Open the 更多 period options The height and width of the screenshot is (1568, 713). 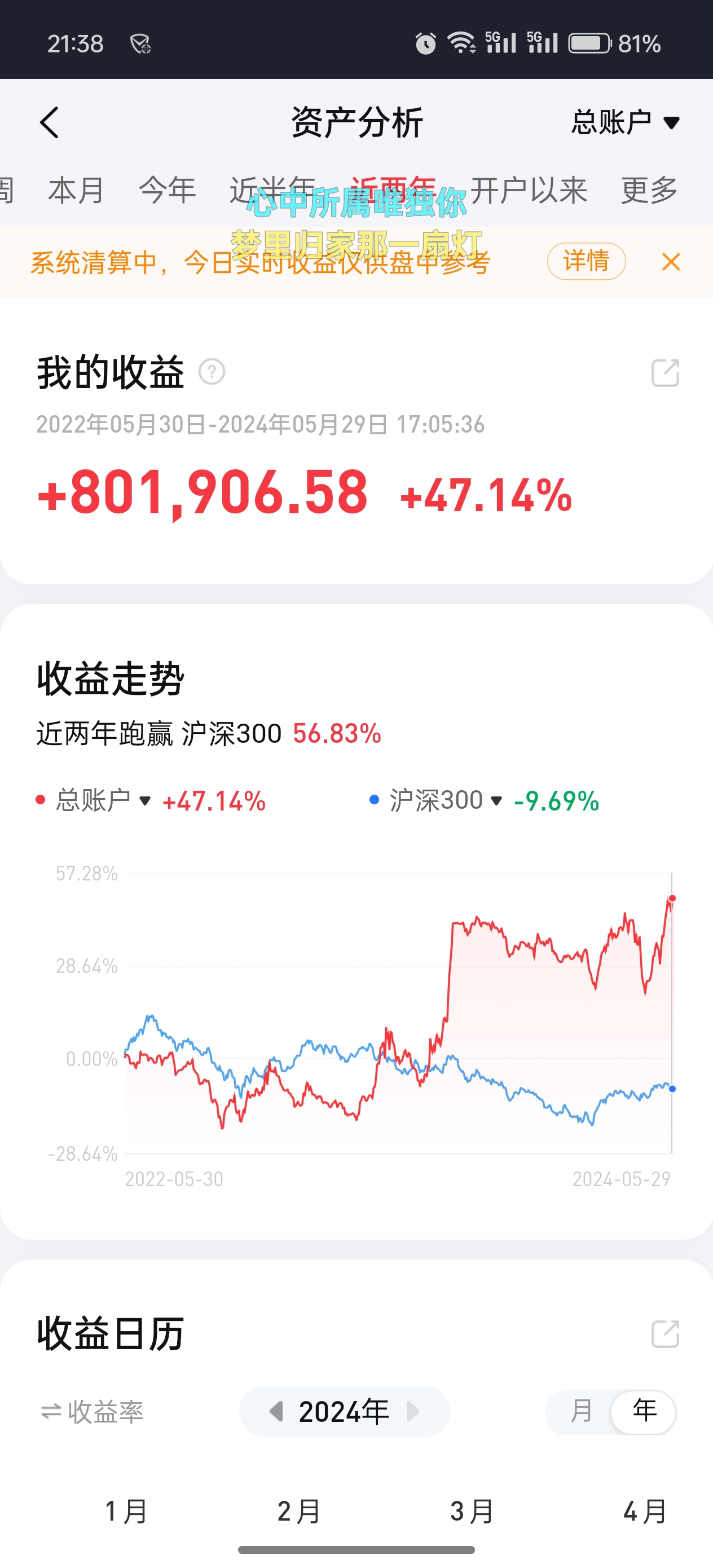[649, 190]
